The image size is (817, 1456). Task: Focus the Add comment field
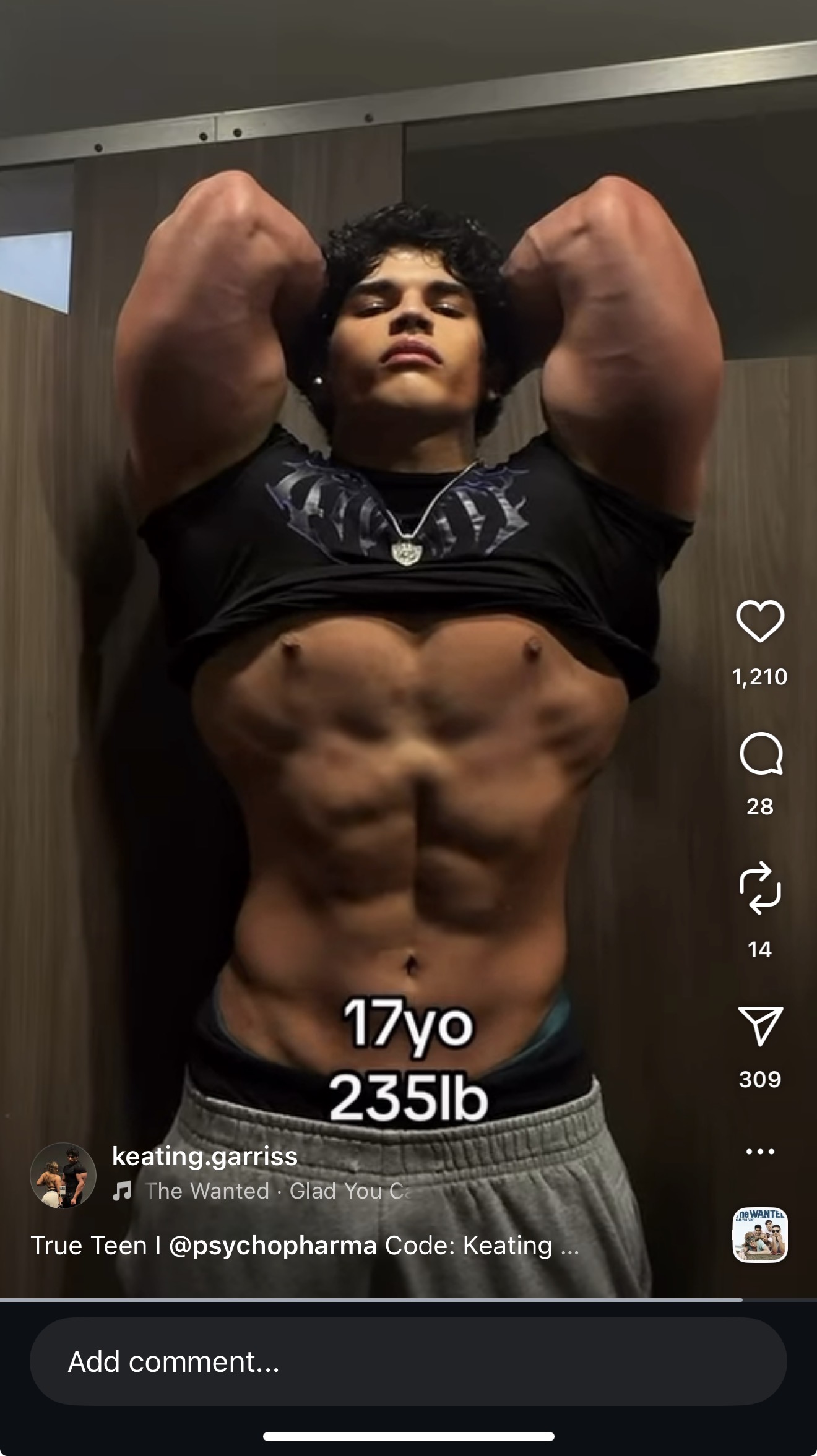407,1362
